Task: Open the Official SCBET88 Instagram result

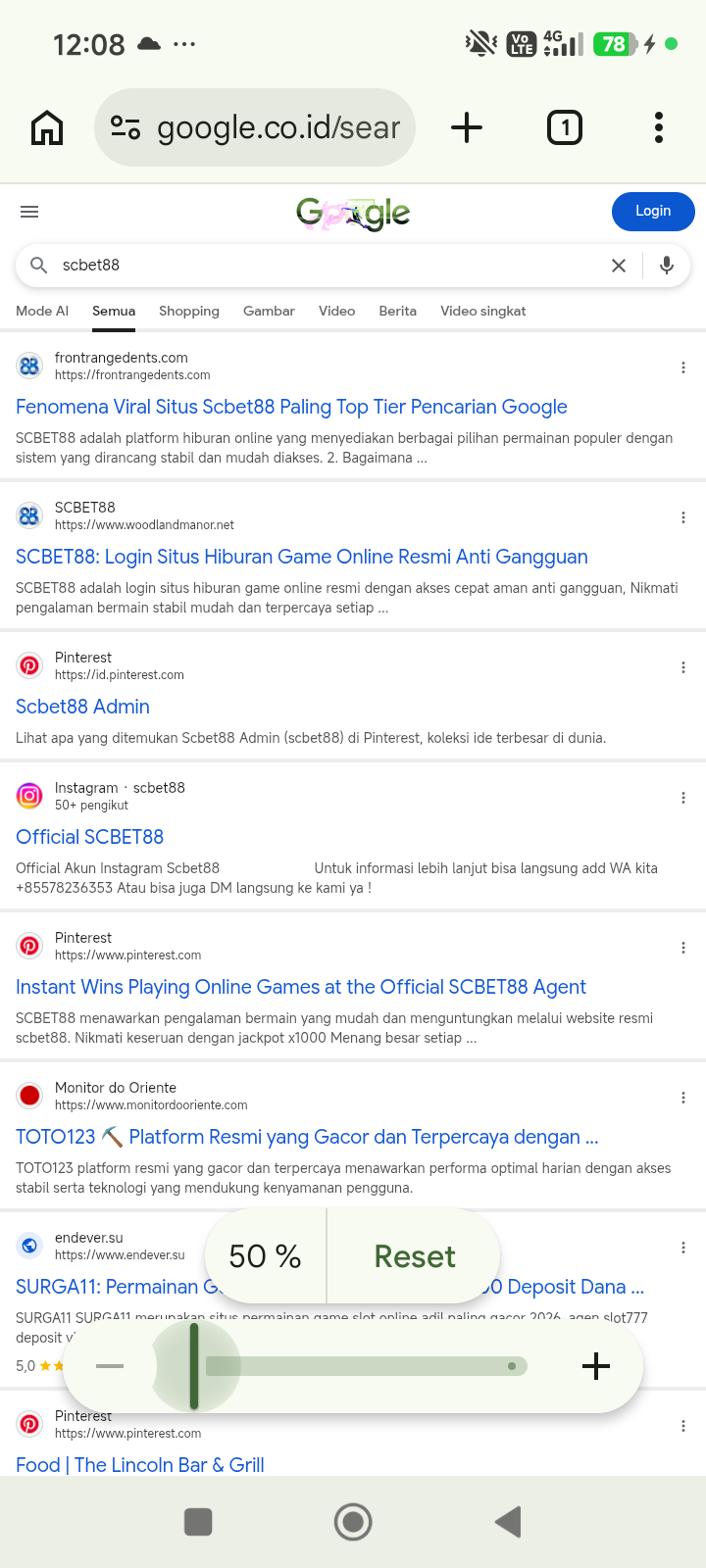Action: point(90,837)
